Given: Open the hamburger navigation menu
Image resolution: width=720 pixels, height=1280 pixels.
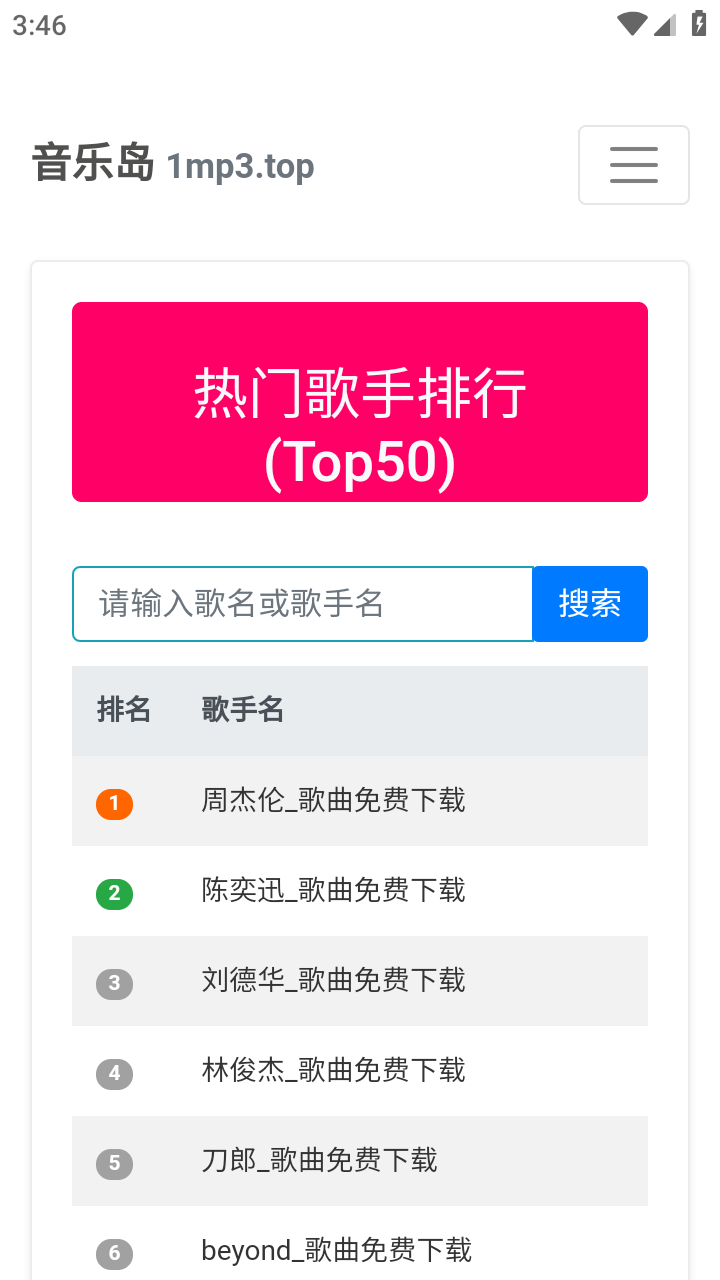Looking at the screenshot, I should click(634, 165).
